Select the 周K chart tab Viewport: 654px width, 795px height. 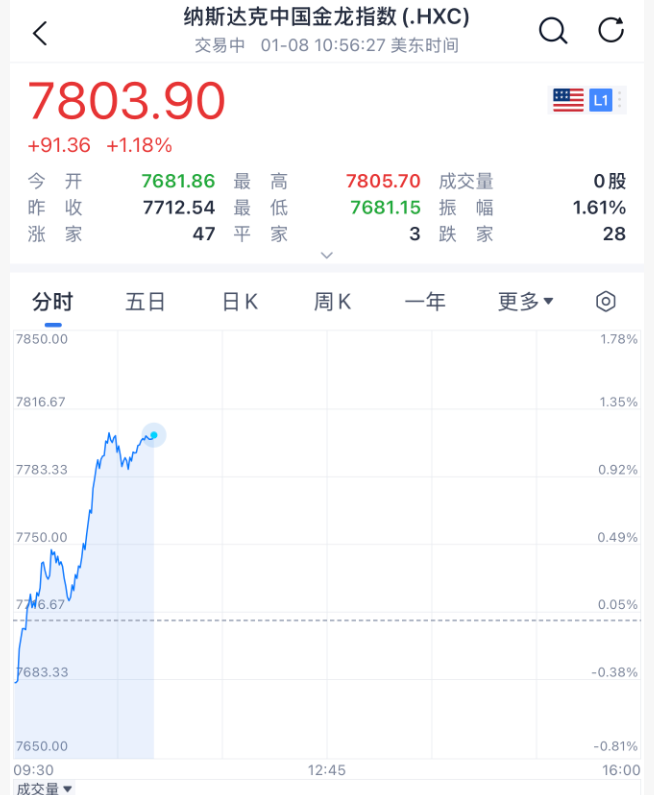click(x=332, y=302)
